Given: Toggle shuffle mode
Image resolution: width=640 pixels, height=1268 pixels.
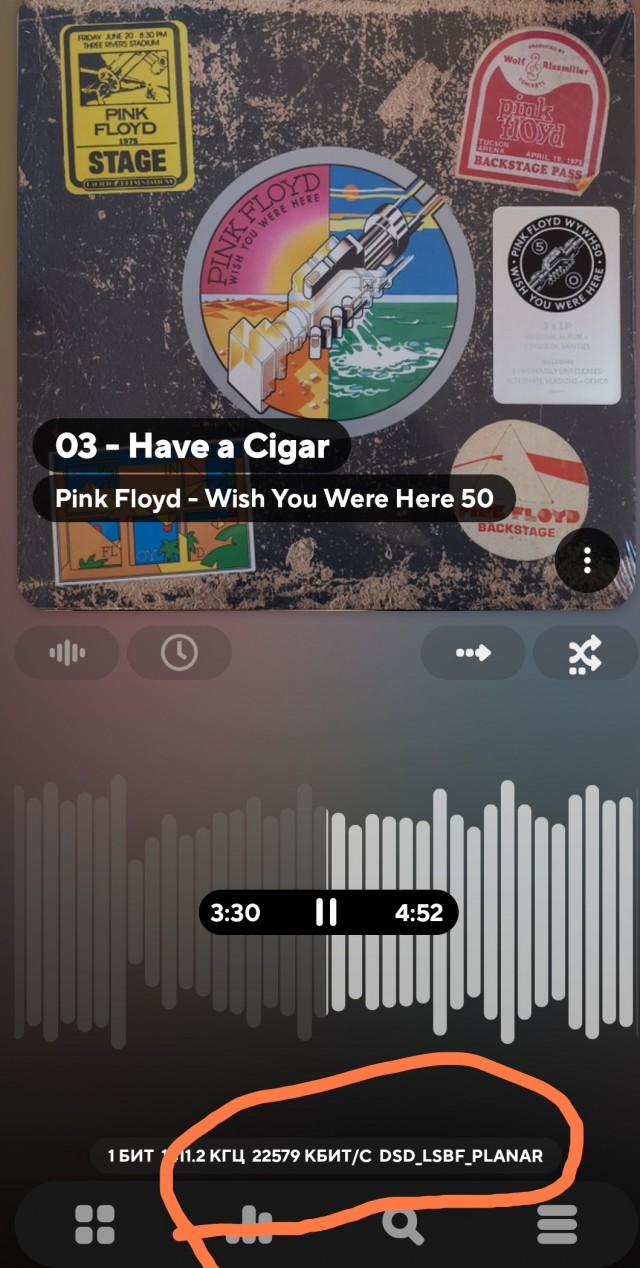Looking at the screenshot, I should pos(585,653).
